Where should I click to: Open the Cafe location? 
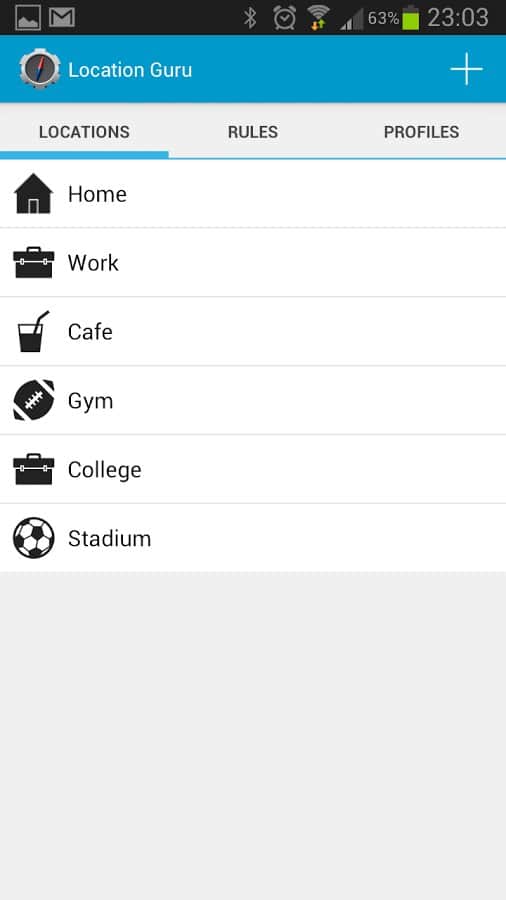pos(253,332)
